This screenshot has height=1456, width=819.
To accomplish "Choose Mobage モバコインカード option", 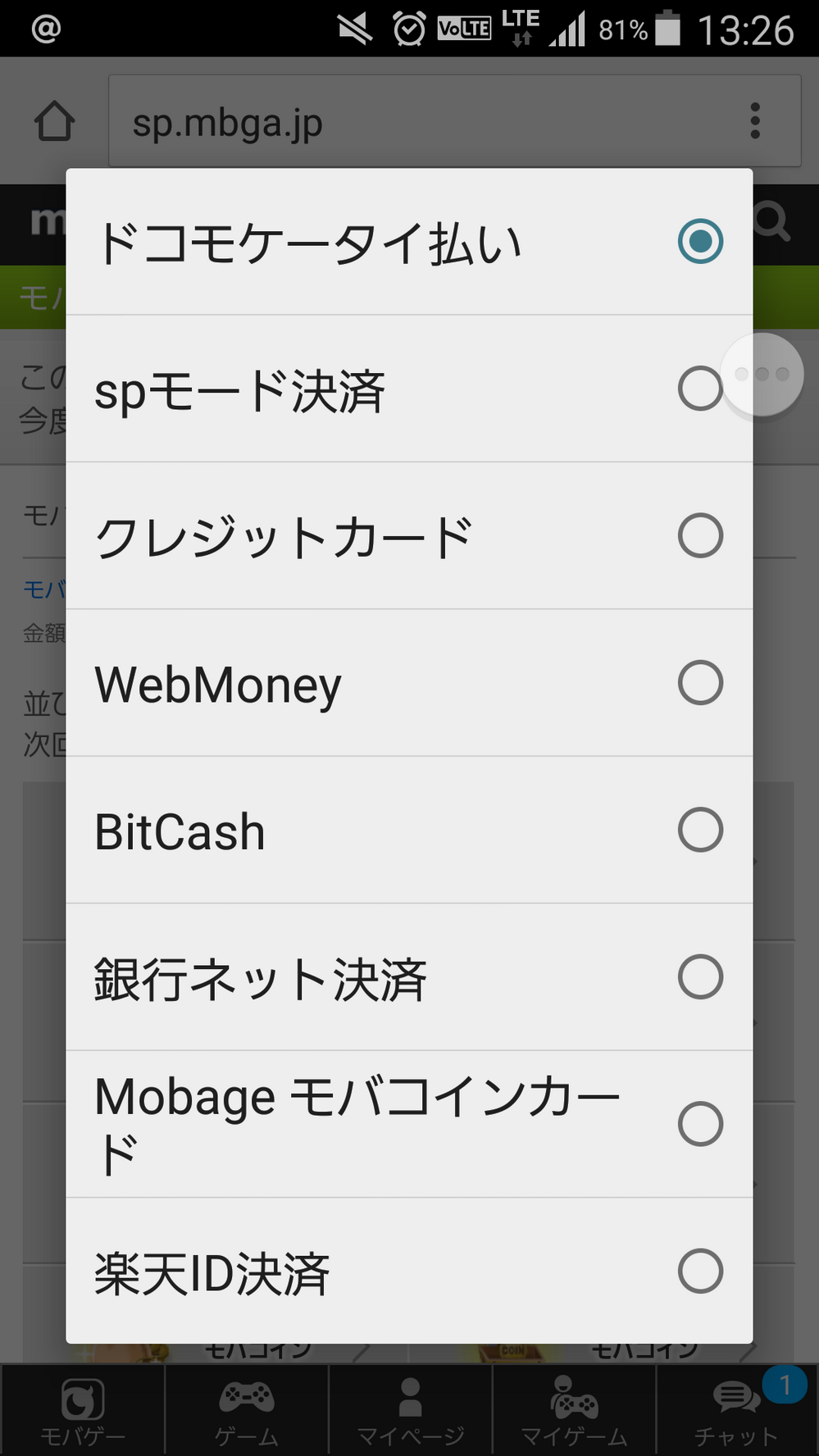I will point(409,1124).
